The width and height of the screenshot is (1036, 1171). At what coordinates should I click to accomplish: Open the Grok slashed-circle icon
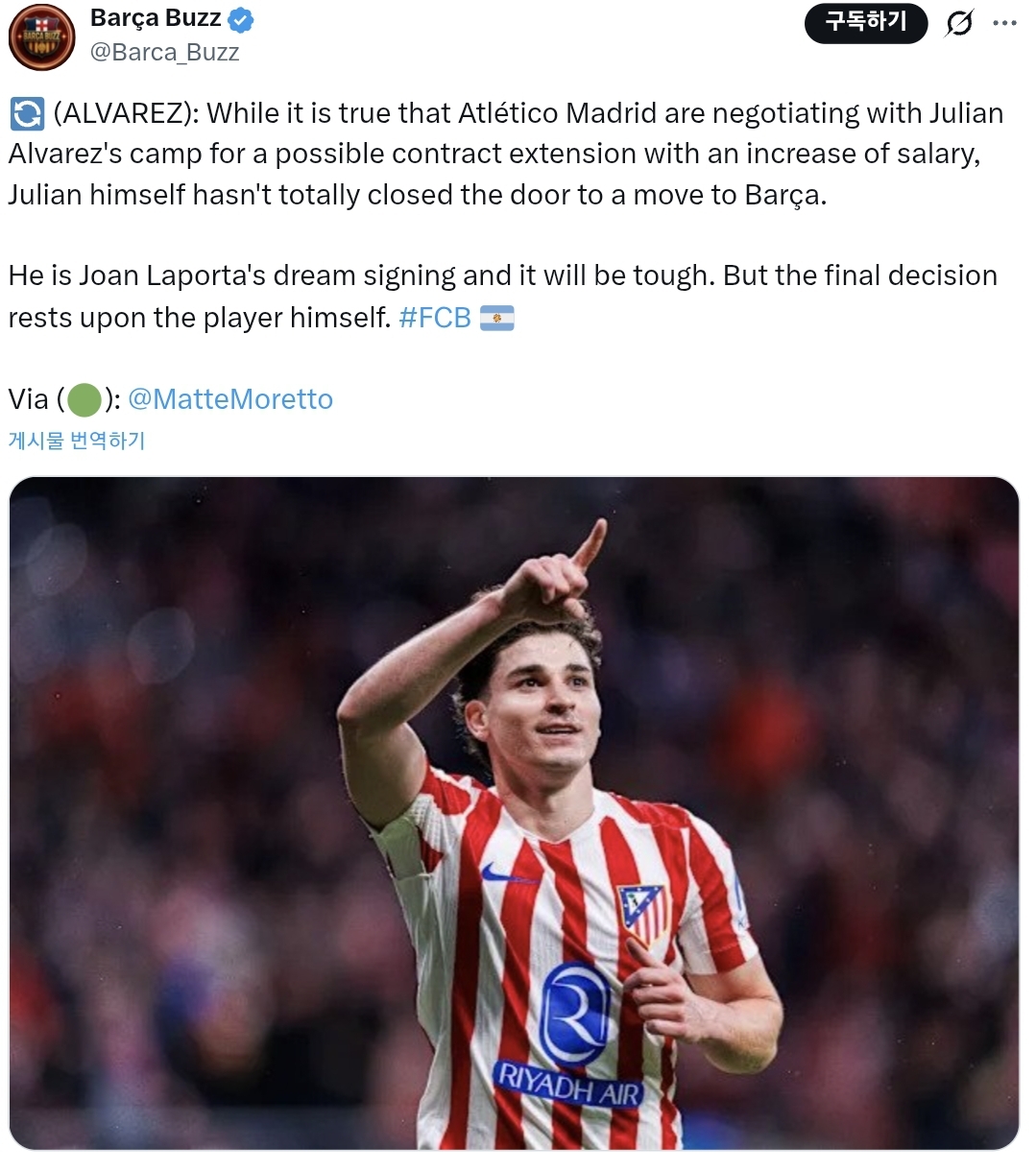pyautogui.click(x=957, y=23)
